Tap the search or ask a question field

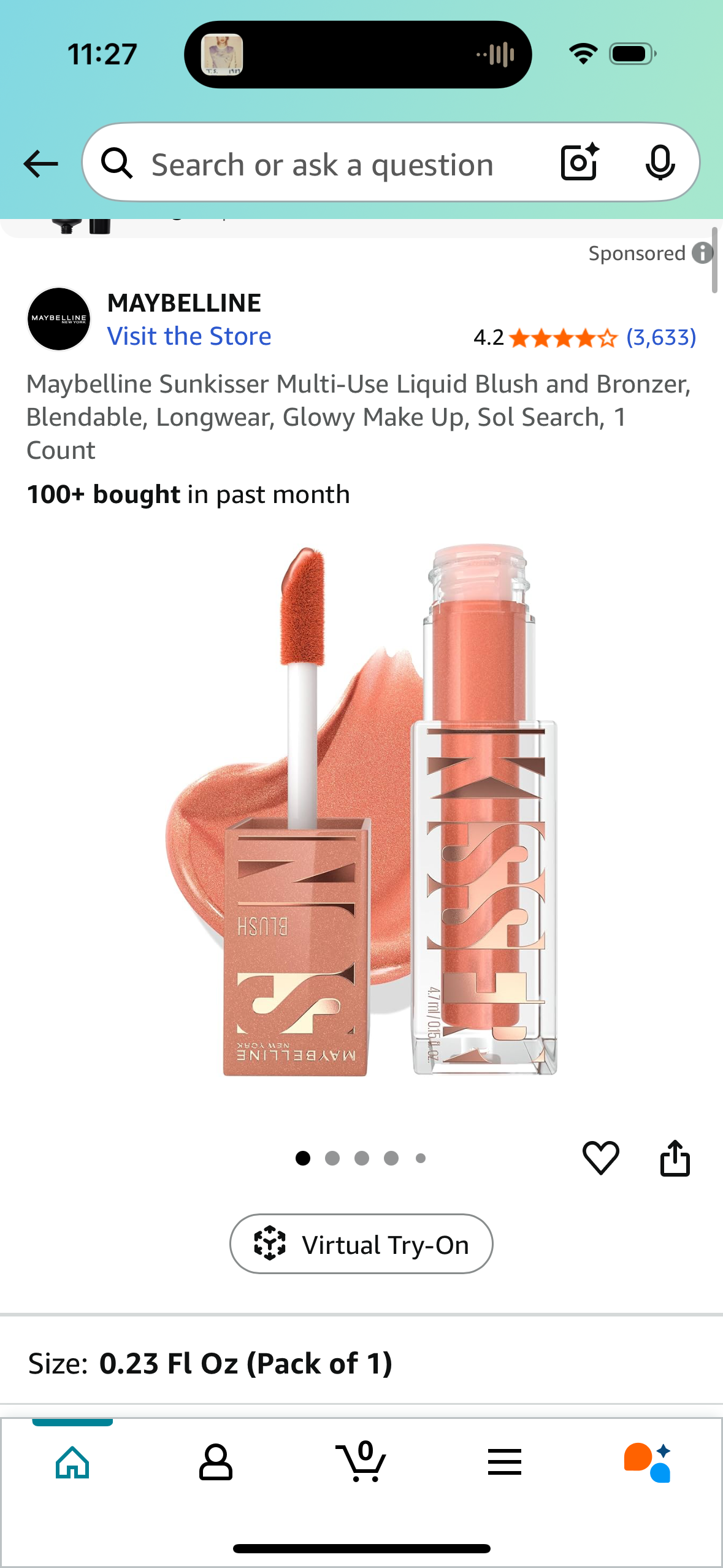pyautogui.click(x=322, y=165)
